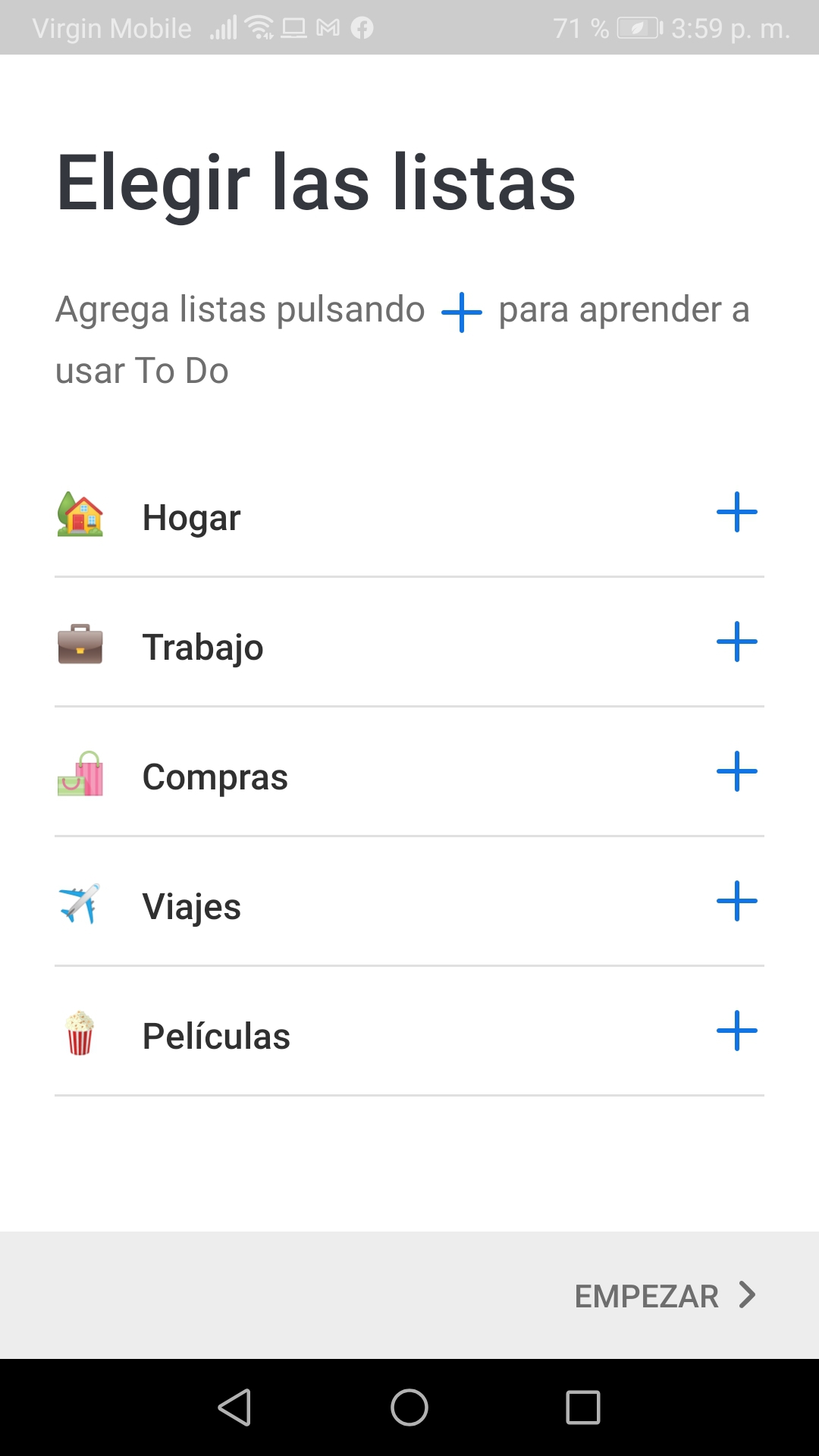
Task: Add the Trabajo list with its plus button
Action: pos(736,642)
